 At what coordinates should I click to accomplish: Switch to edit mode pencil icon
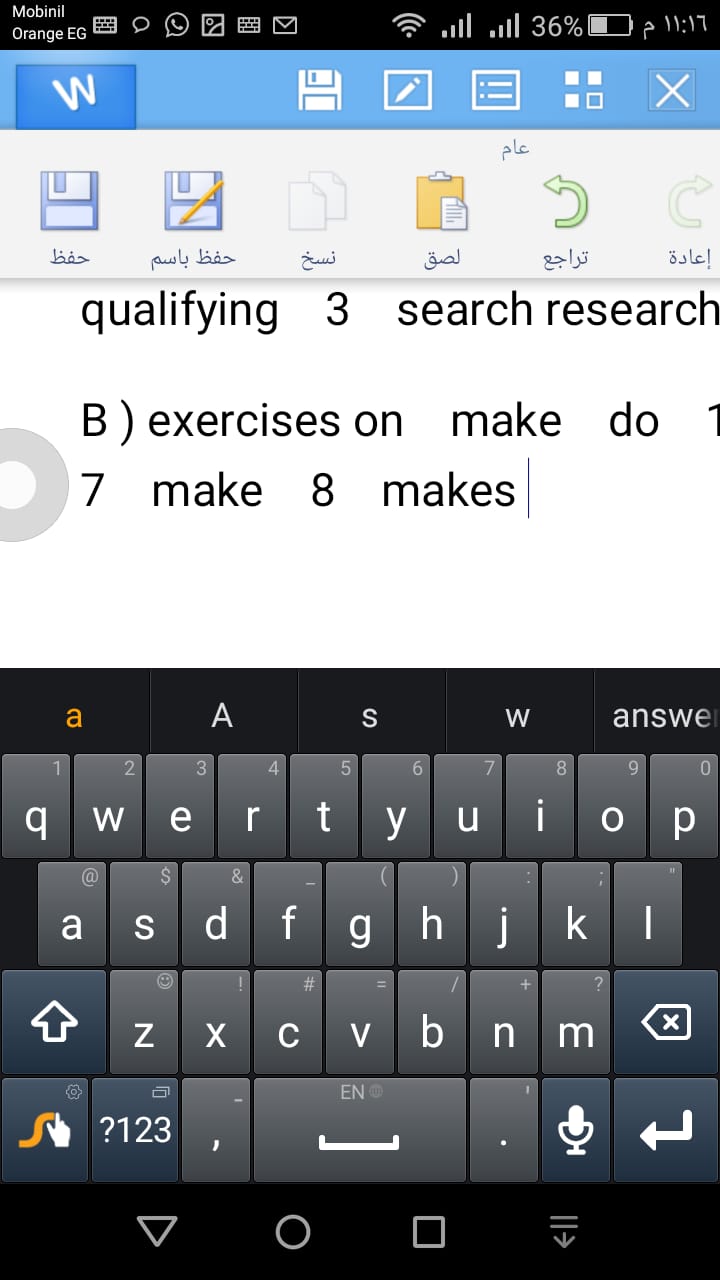408,92
